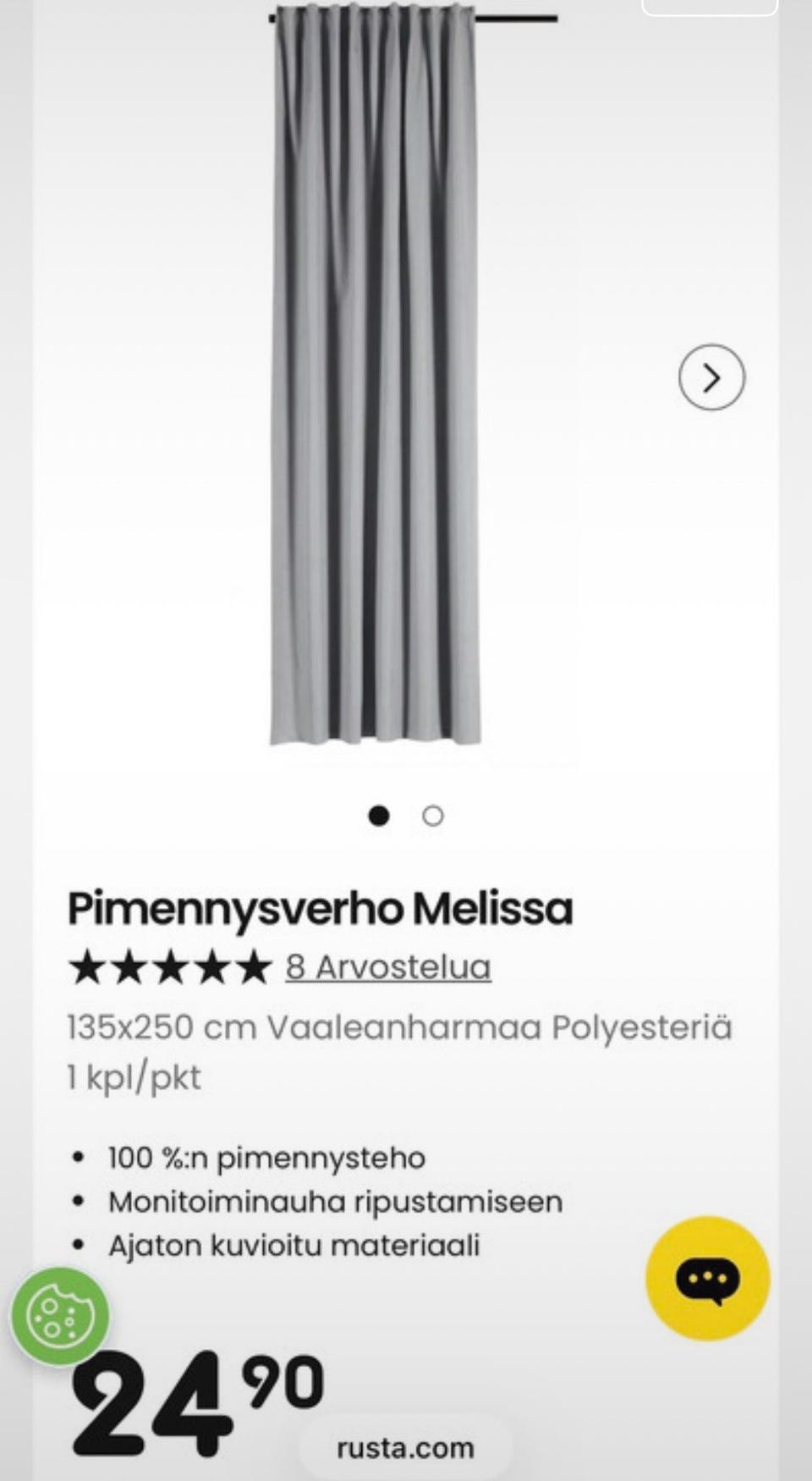The width and height of the screenshot is (812, 1481).
Task: Click the speech bubble inside the yellow circle
Action: click(x=709, y=1278)
